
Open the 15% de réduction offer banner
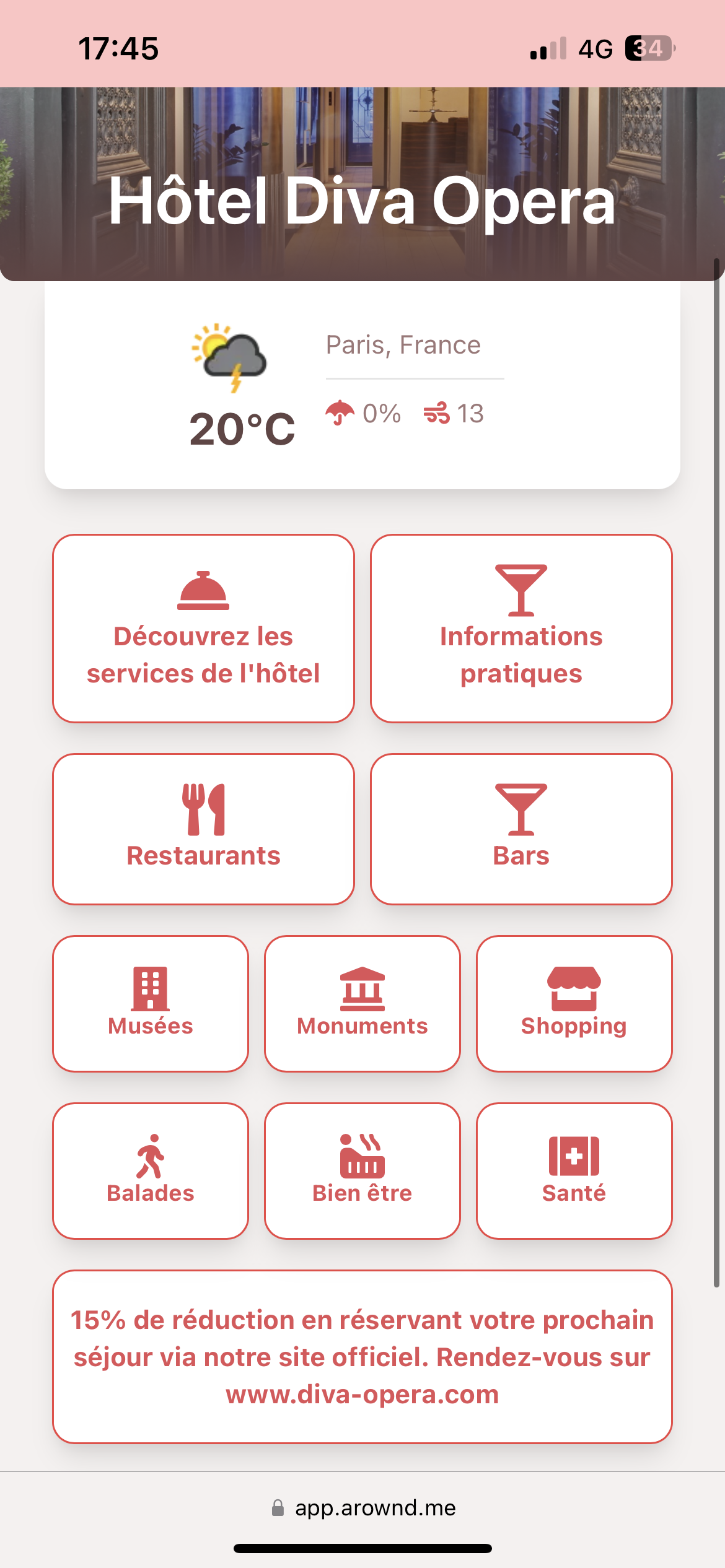tap(362, 1357)
